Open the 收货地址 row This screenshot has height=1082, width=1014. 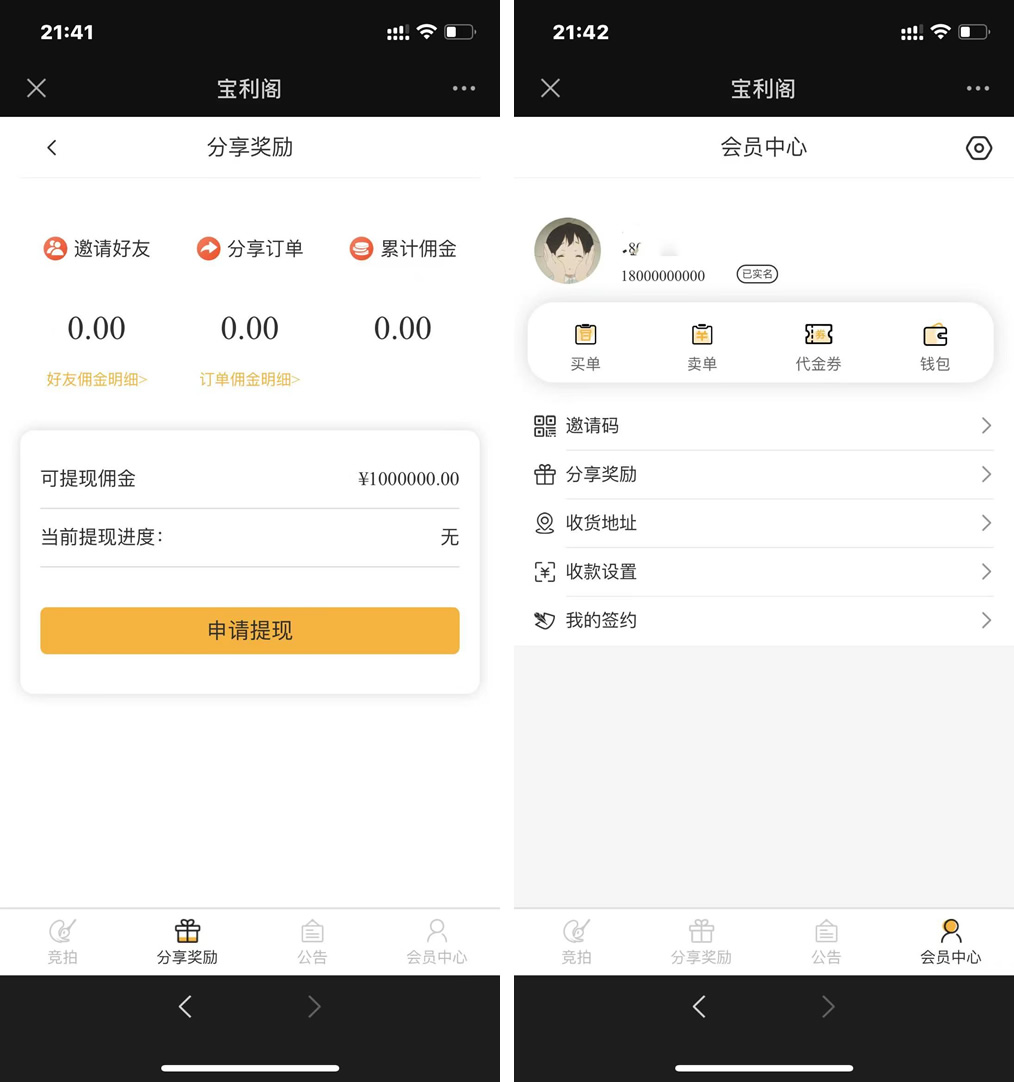tap(762, 523)
